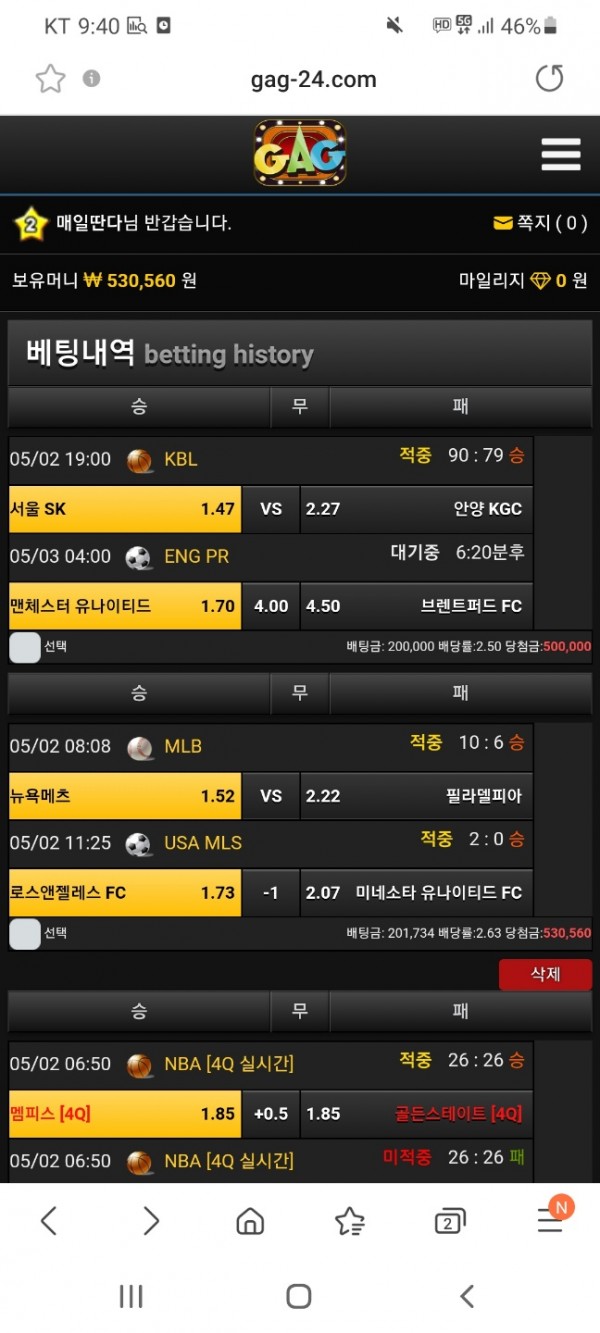Go forward in the browser
Screen dimensions: 600x1333
pyautogui.click(x=150, y=1220)
